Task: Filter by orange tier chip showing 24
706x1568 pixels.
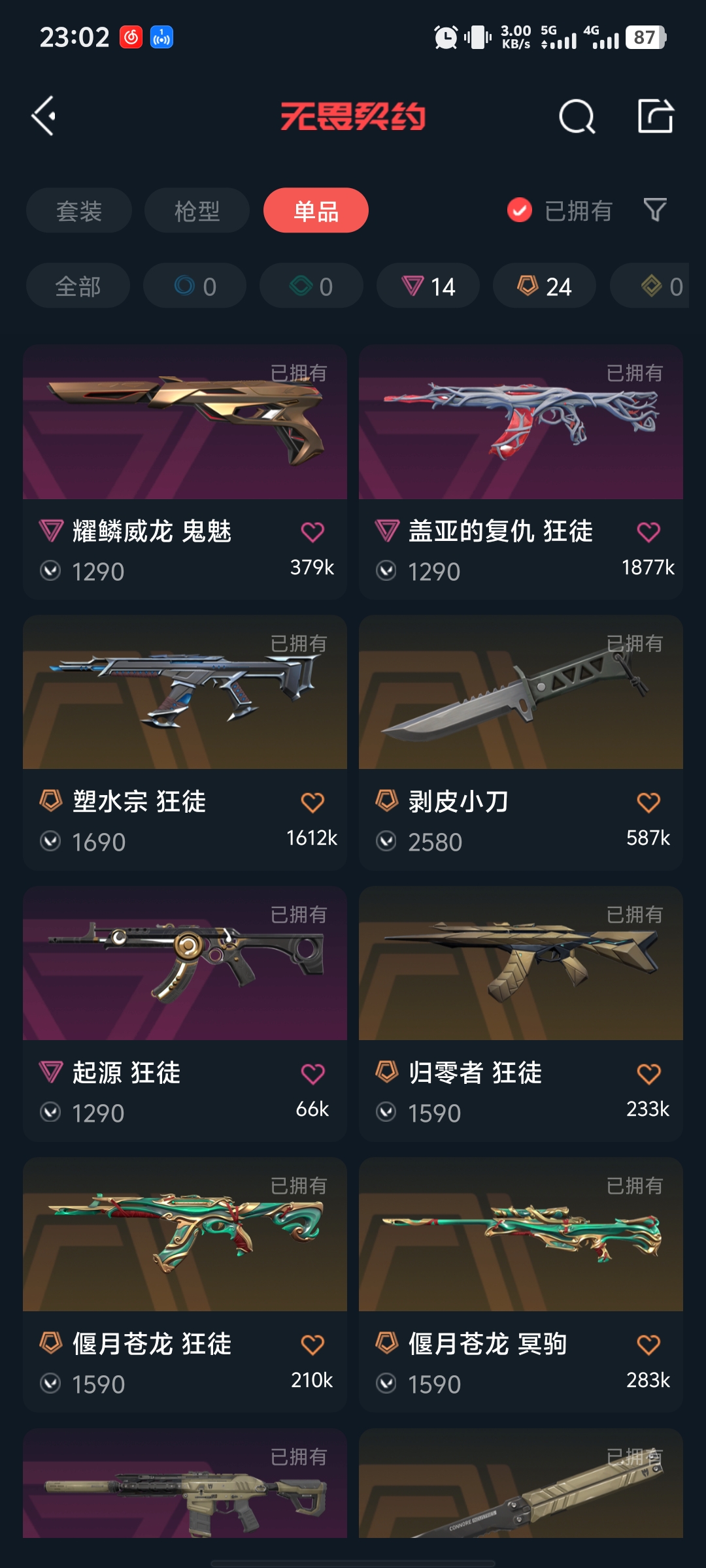Action: pos(545,286)
